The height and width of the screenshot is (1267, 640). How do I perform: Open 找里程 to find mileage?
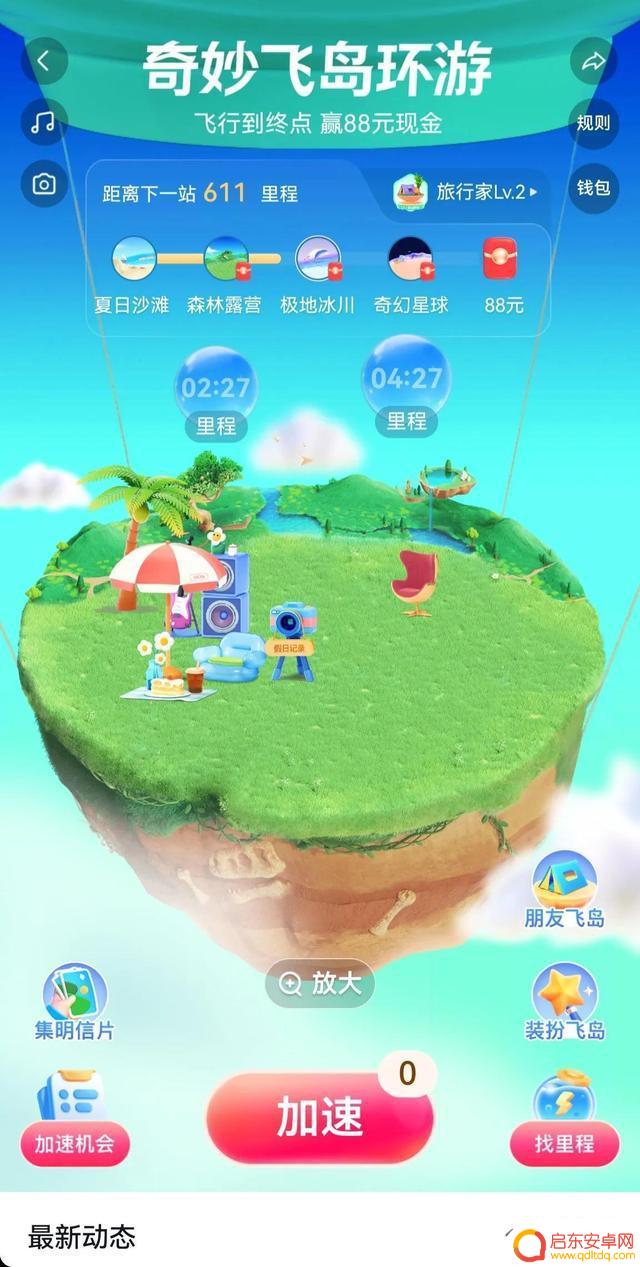tap(564, 1118)
